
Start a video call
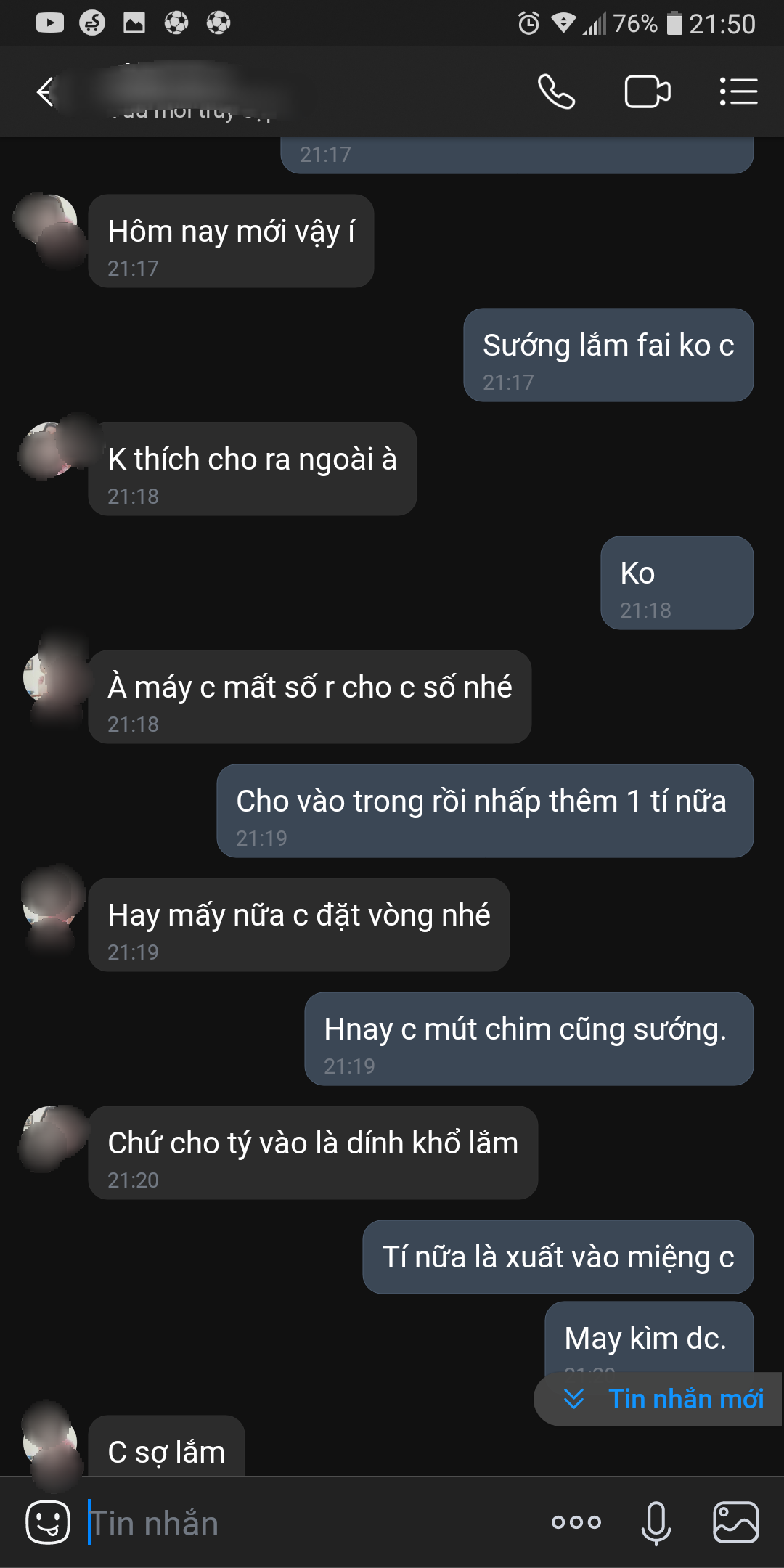tap(647, 92)
